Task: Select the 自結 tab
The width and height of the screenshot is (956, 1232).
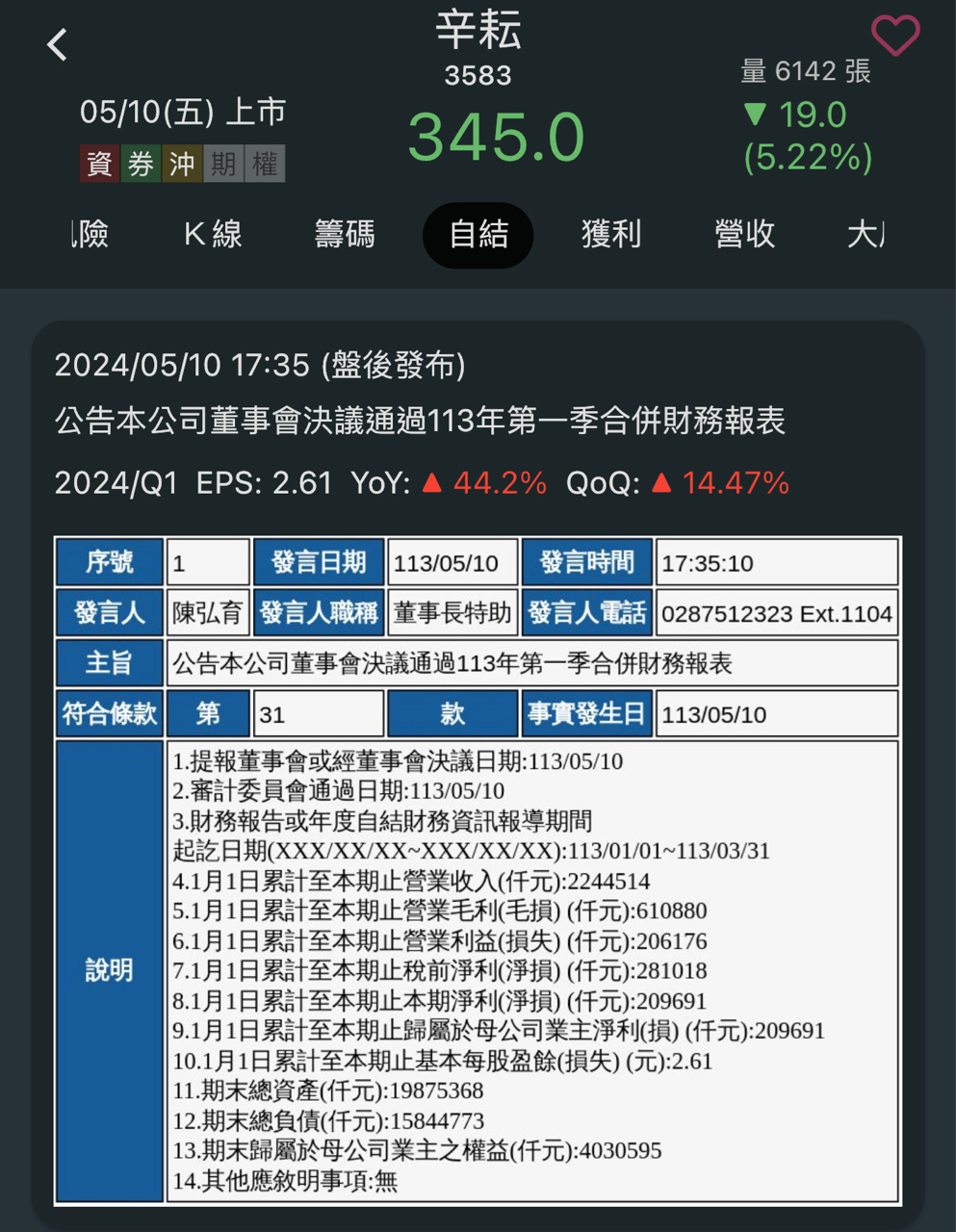Action: pos(478,235)
